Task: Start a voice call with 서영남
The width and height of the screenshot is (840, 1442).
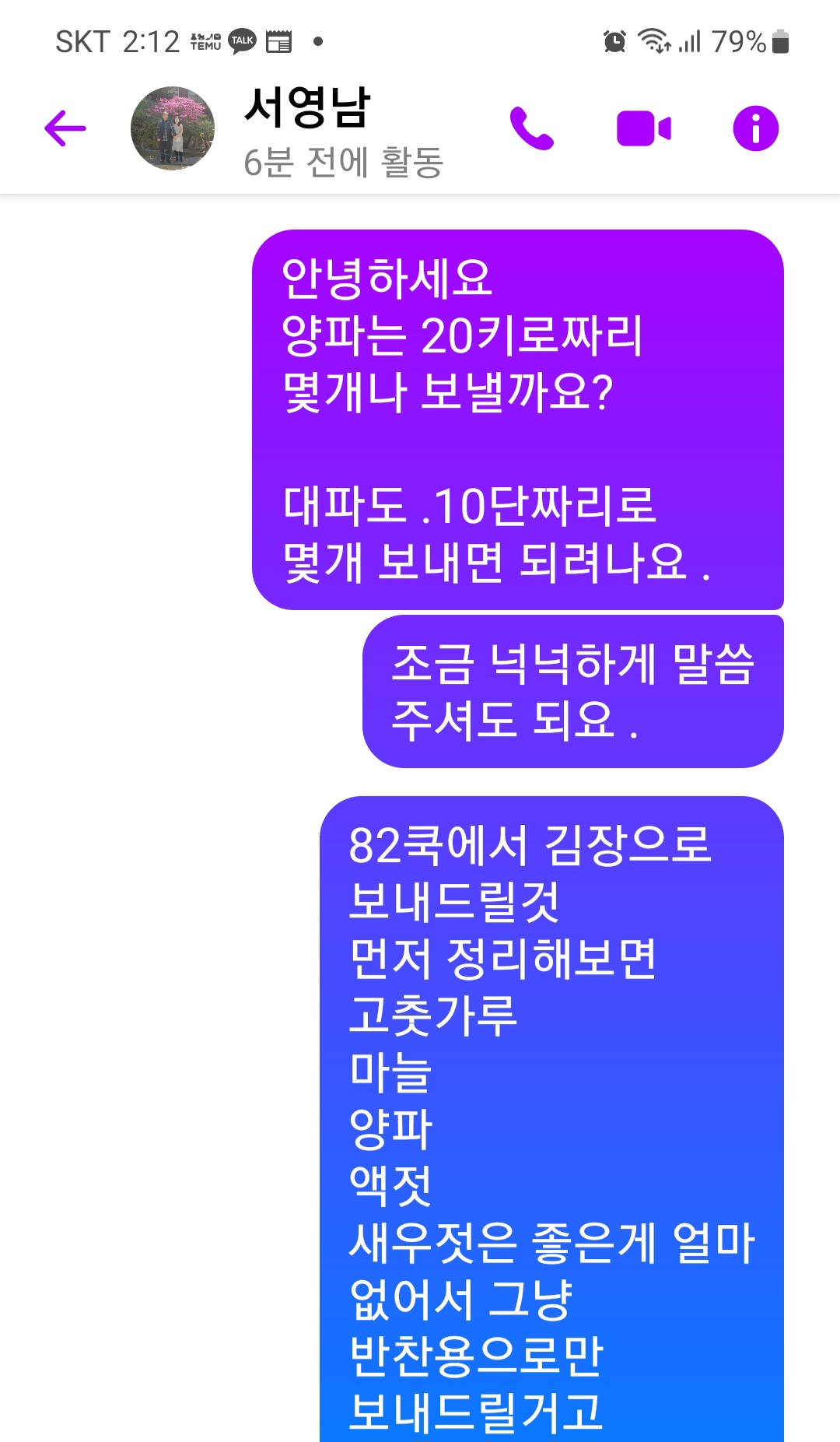Action: point(532,128)
